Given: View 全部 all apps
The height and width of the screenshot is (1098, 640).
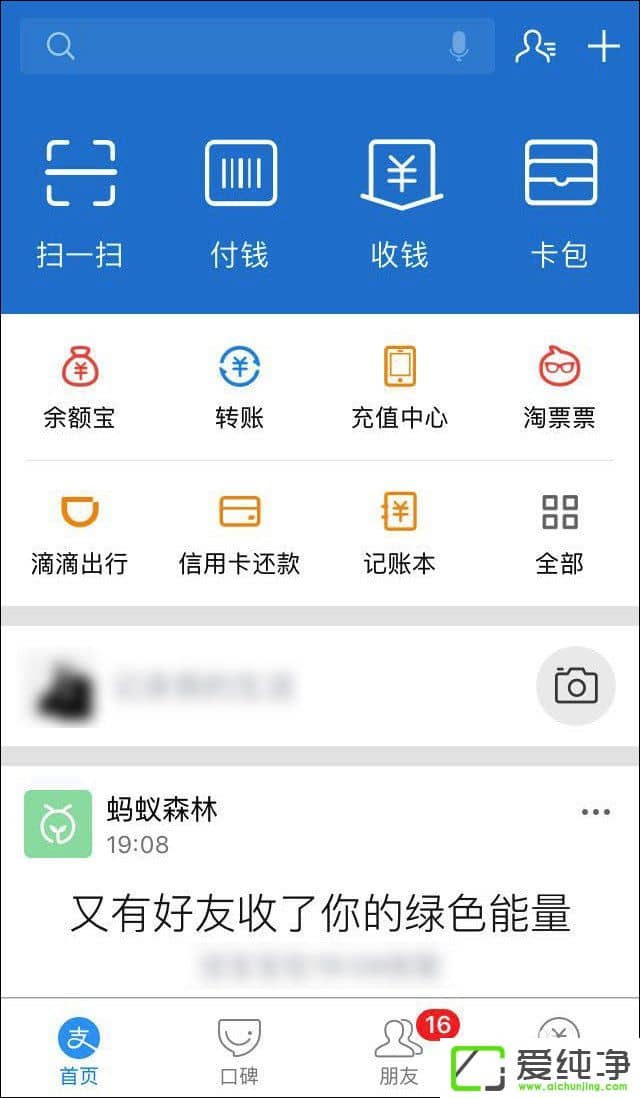Looking at the screenshot, I should point(560,534).
